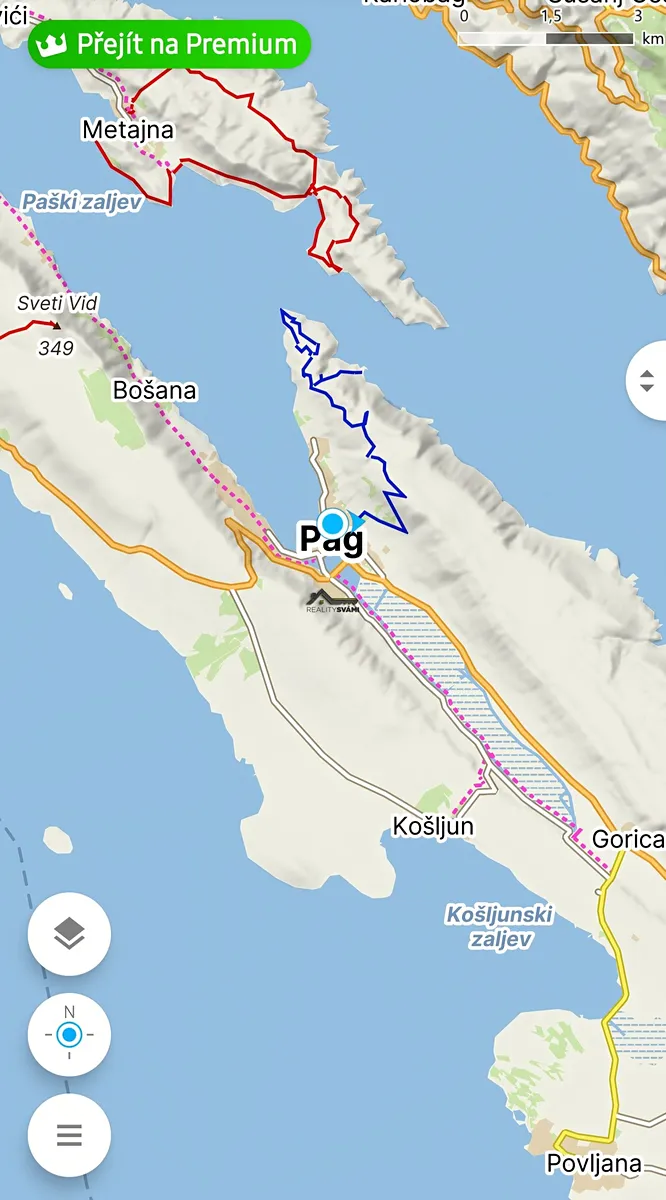The image size is (666, 1200).
Task: Tap the Přejít na Premium button
Action: [169, 44]
